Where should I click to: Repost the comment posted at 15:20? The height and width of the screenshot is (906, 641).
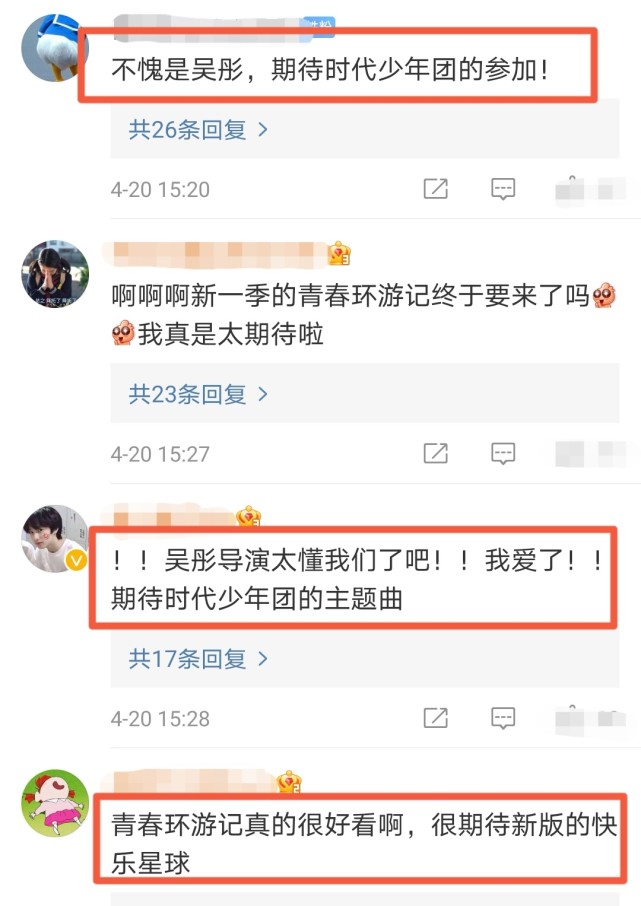(436, 189)
